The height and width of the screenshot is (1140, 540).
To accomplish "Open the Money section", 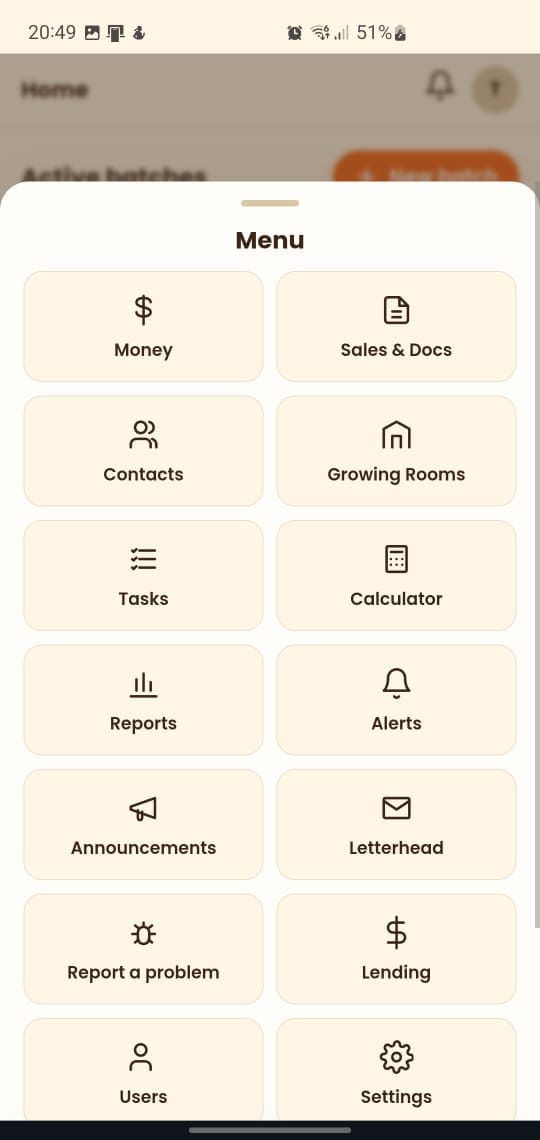I will click(x=143, y=326).
